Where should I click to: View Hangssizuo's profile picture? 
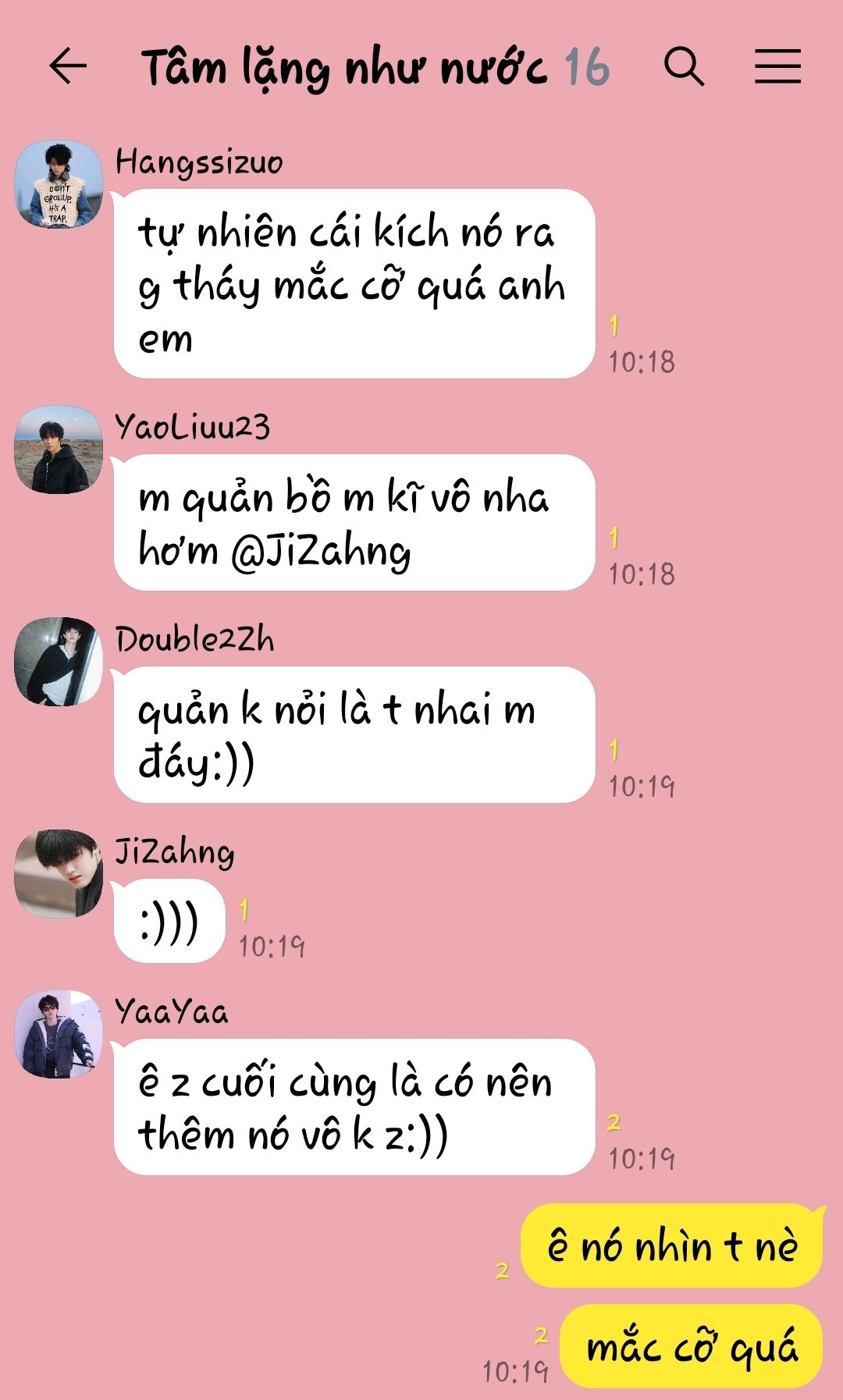pos(59,184)
